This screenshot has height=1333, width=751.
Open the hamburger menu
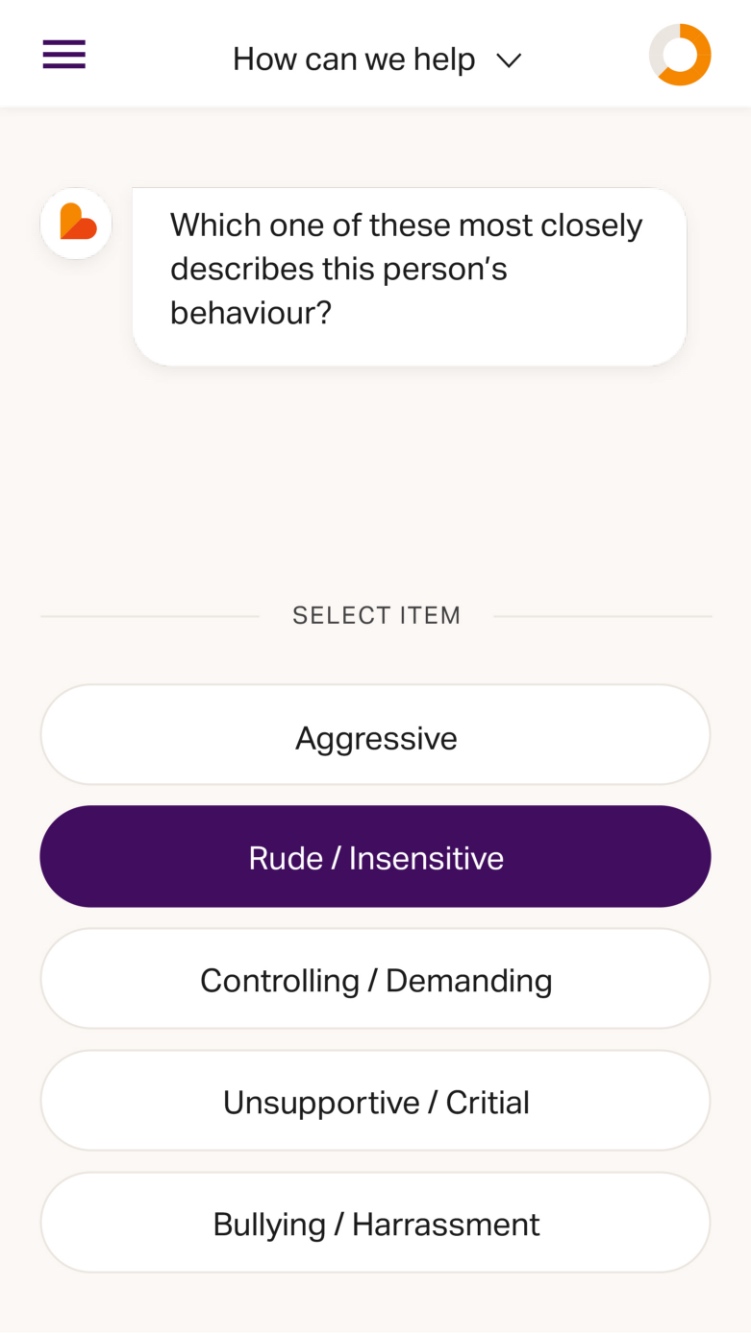[x=64, y=55]
